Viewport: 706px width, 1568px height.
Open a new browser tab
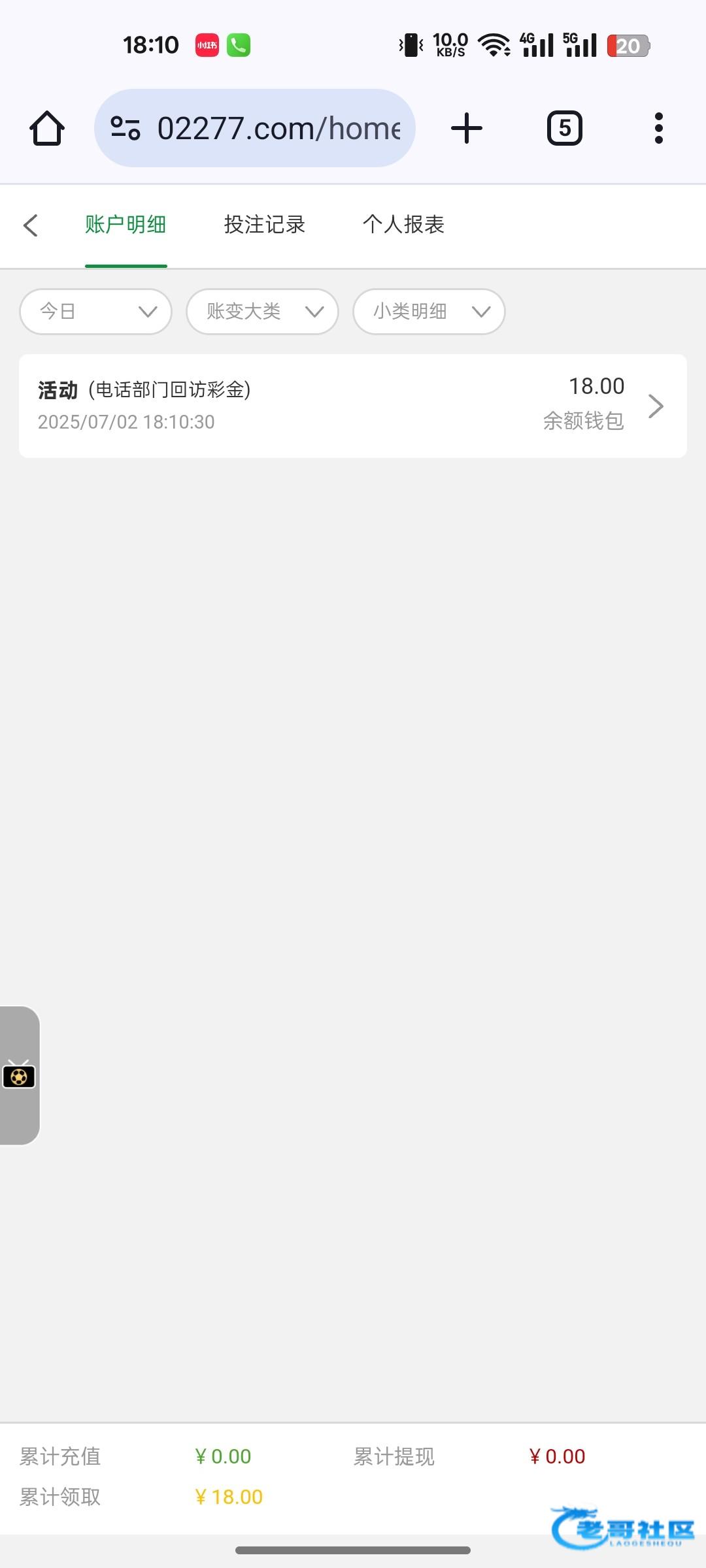467,128
